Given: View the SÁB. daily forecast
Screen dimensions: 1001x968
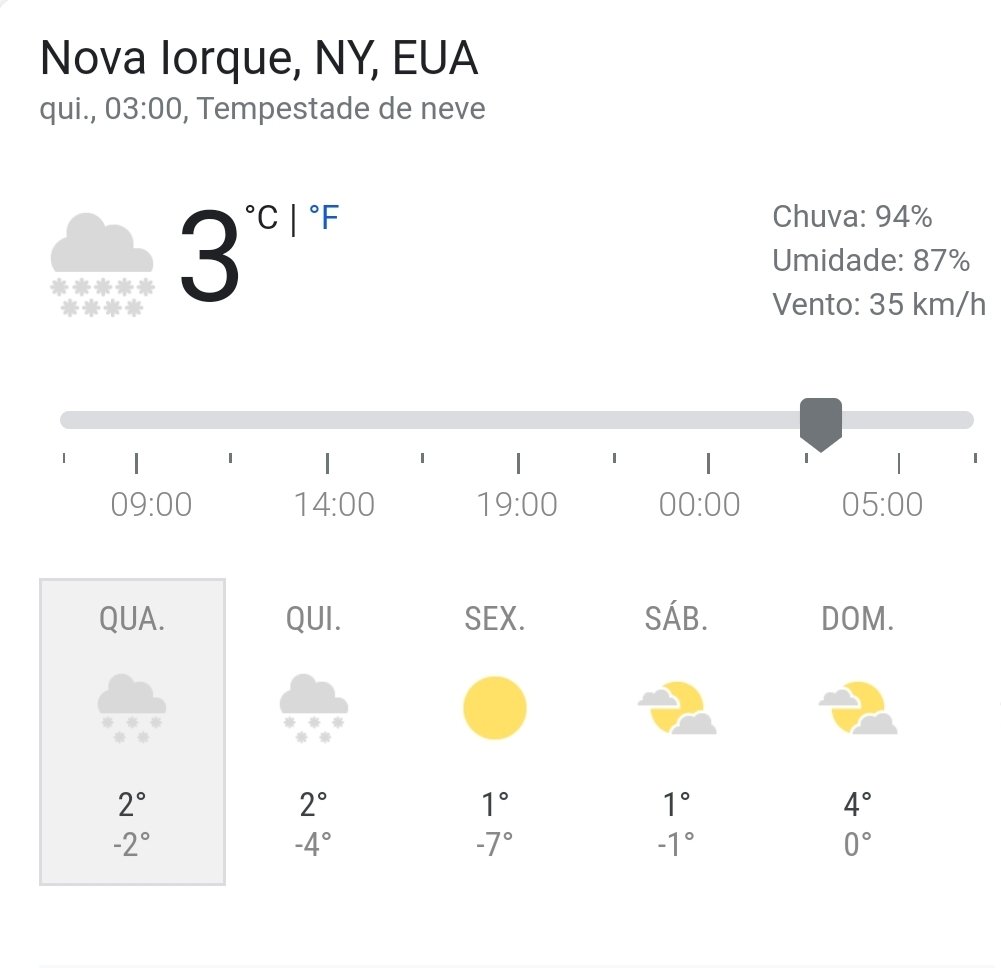Looking at the screenshot, I should point(677,731).
